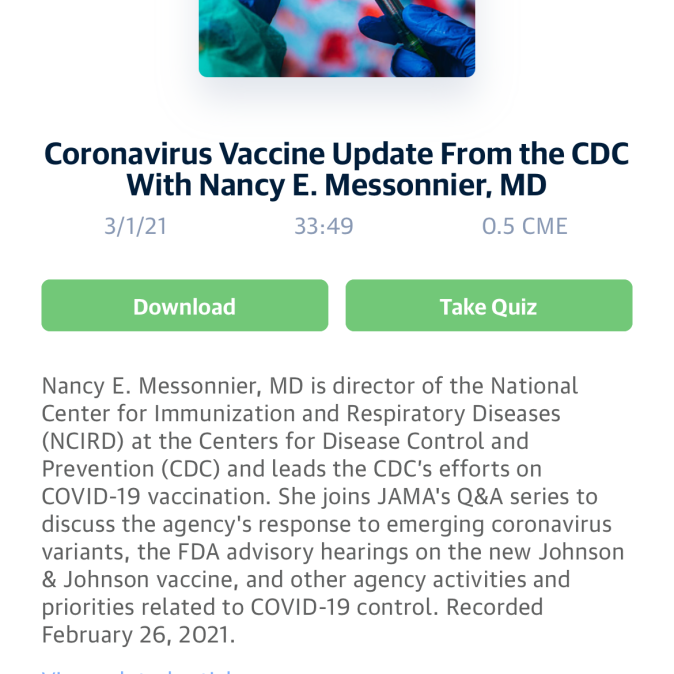Take the CME quiz
Screen dimensions: 674x674
[488, 306]
